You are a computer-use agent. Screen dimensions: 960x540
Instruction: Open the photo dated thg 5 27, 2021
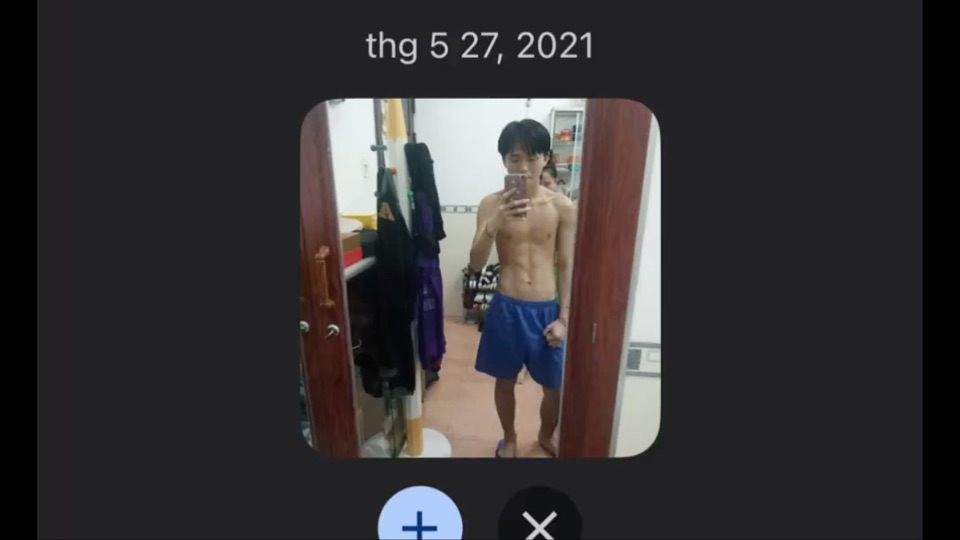pyautogui.click(x=480, y=278)
